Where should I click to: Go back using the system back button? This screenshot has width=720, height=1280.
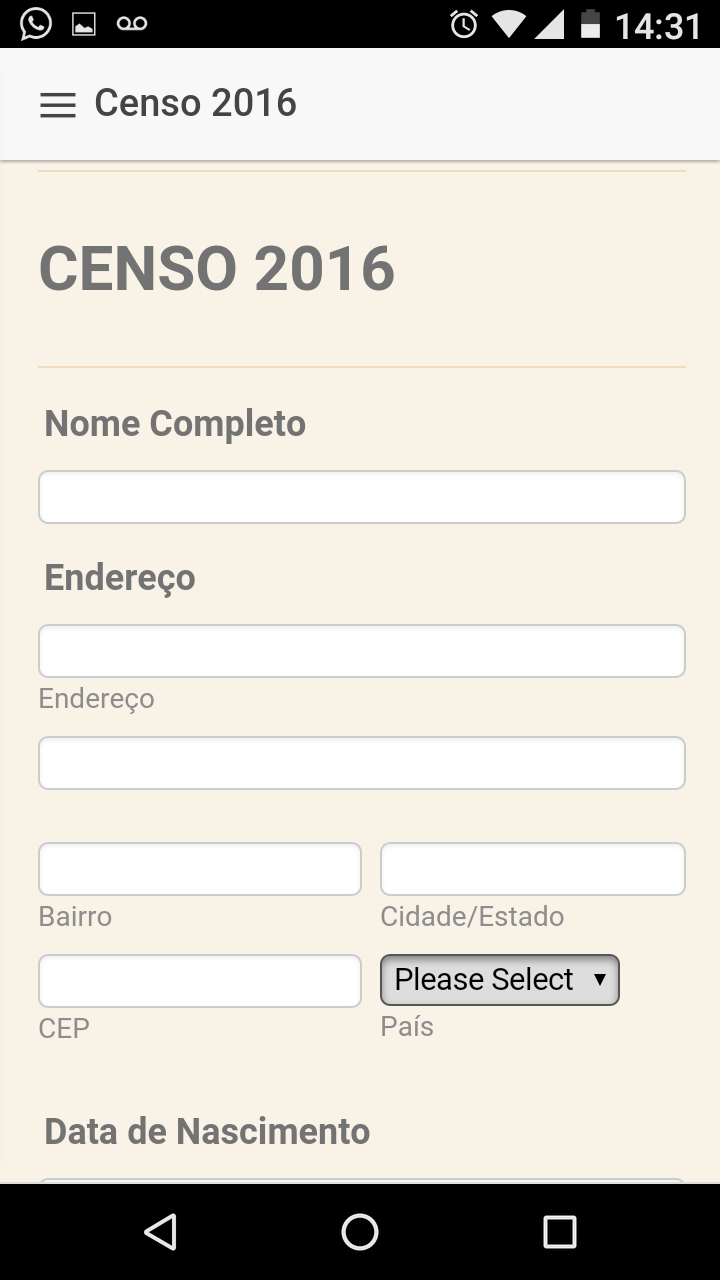[160, 1232]
